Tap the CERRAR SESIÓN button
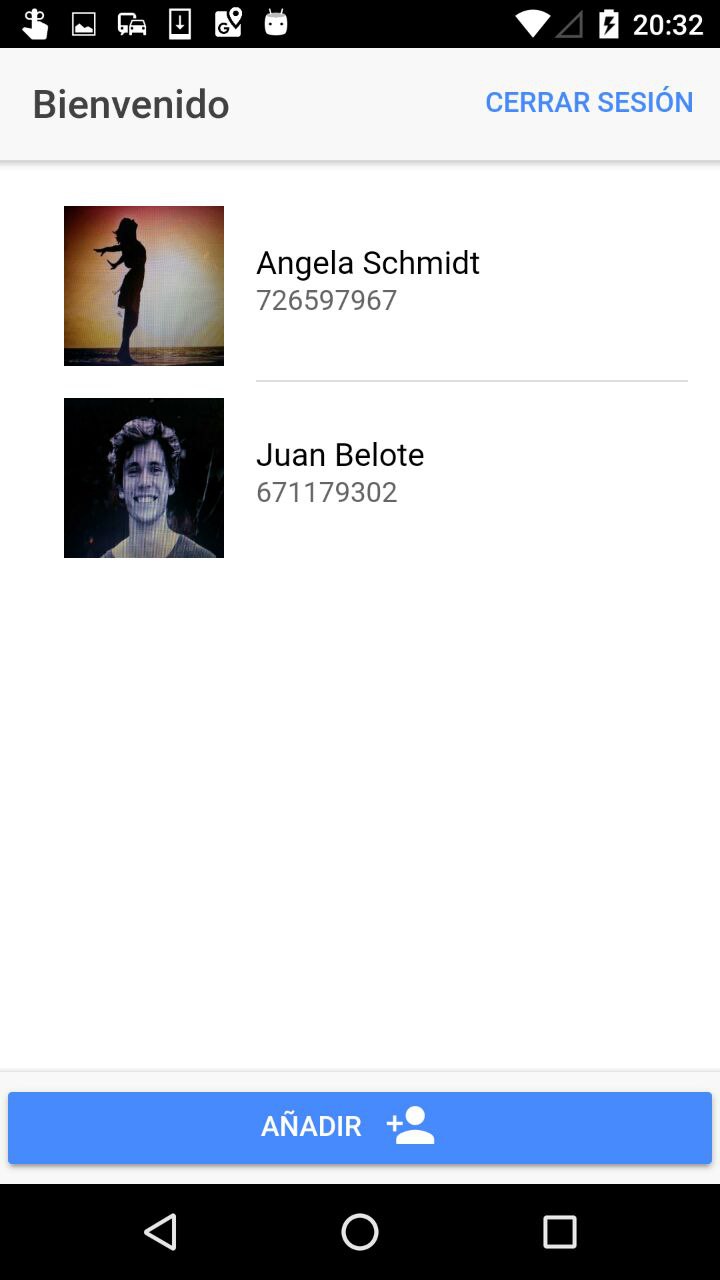Viewport: 720px width, 1280px height. click(589, 103)
